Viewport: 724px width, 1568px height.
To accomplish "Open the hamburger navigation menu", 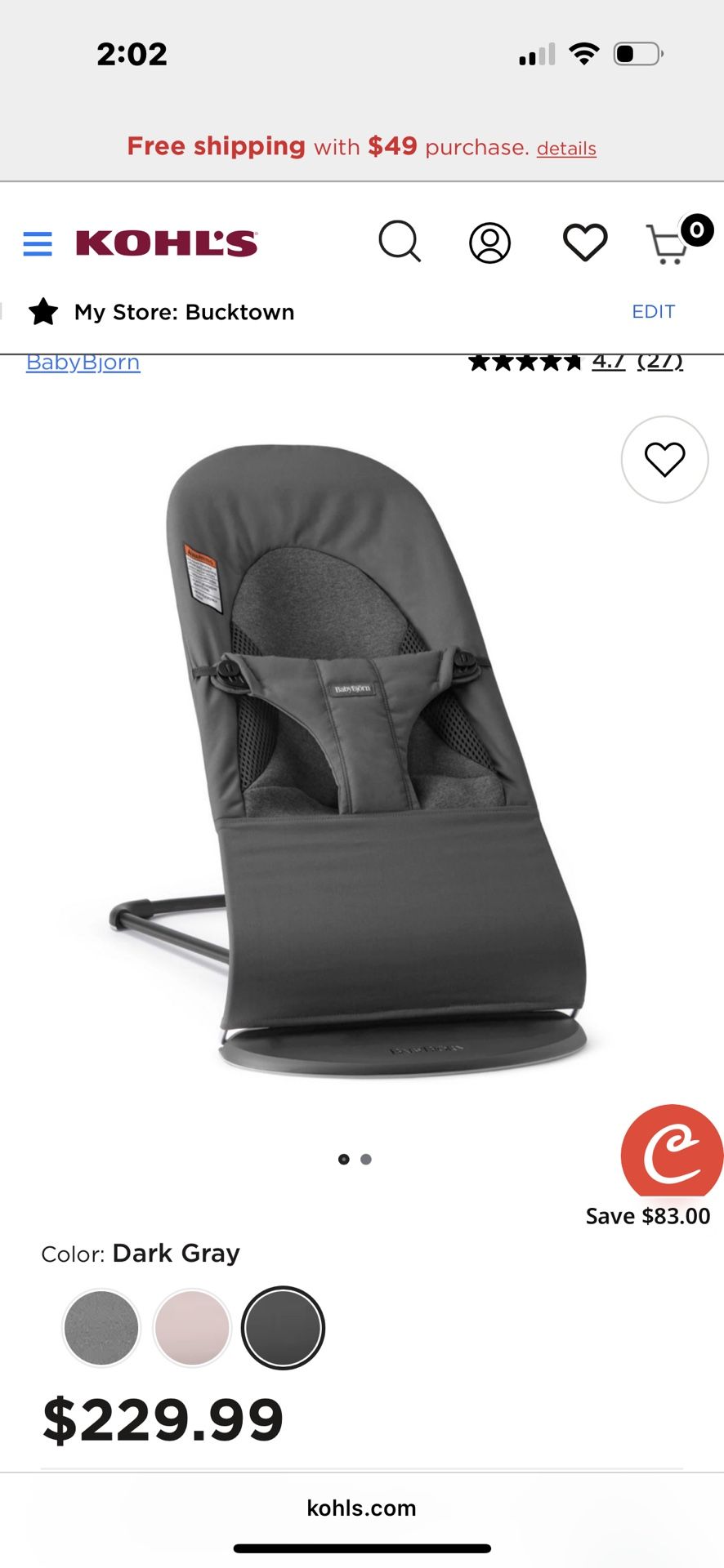I will [37, 243].
